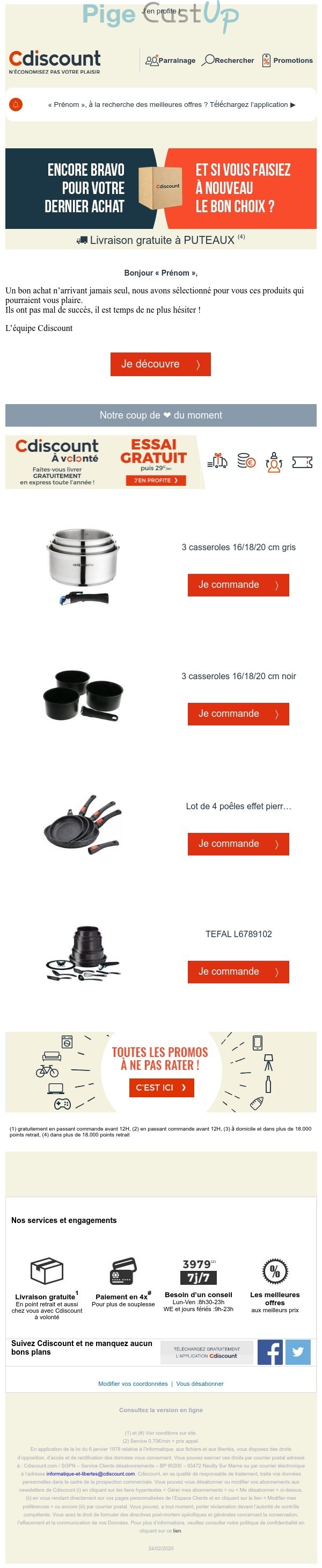Order the 3 casseroles noir set
This screenshot has height=1568, width=322.
(238, 714)
